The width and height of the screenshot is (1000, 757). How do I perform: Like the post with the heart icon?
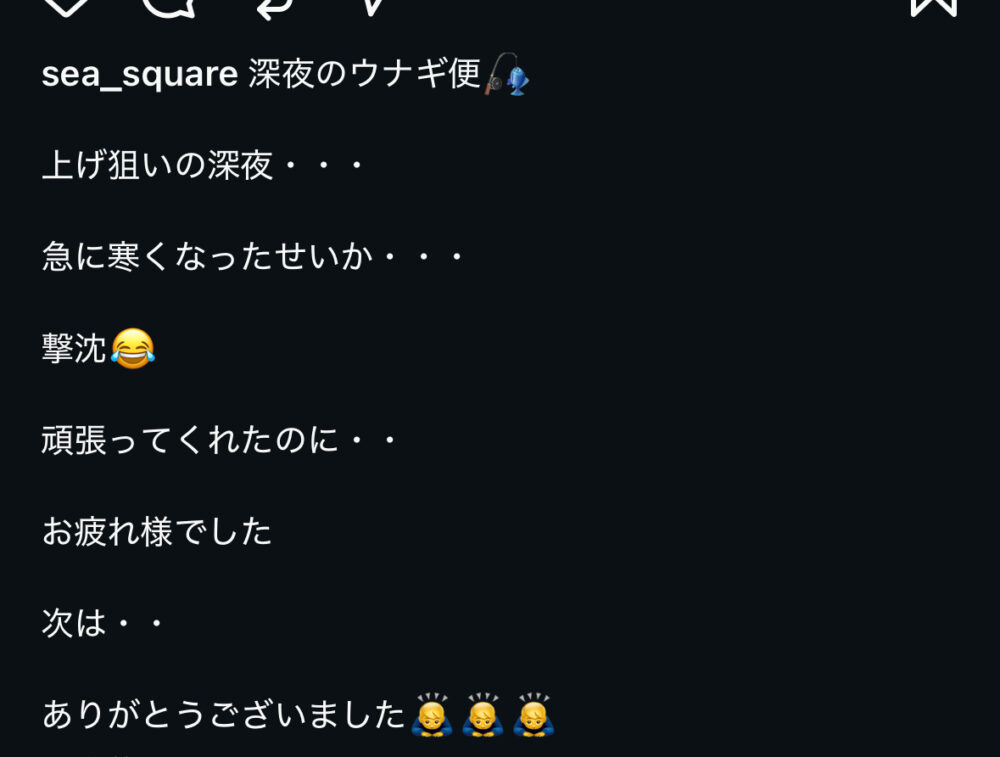[67, 5]
